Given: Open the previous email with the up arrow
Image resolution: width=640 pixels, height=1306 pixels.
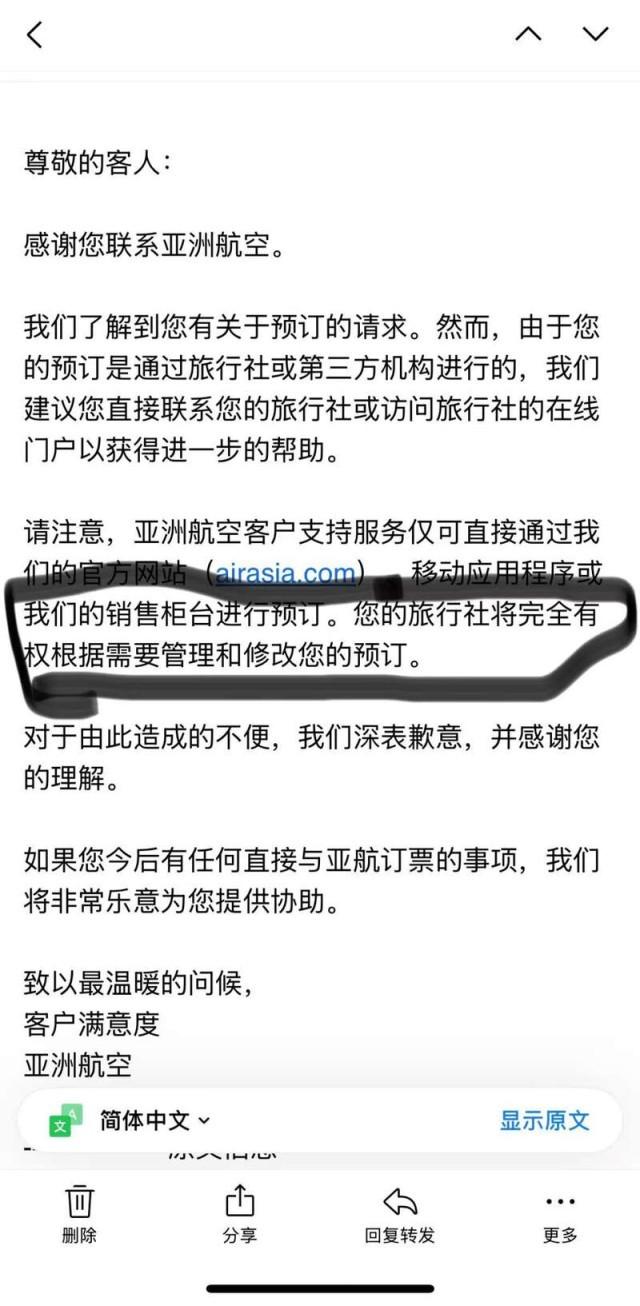Looking at the screenshot, I should (x=528, y=35).
